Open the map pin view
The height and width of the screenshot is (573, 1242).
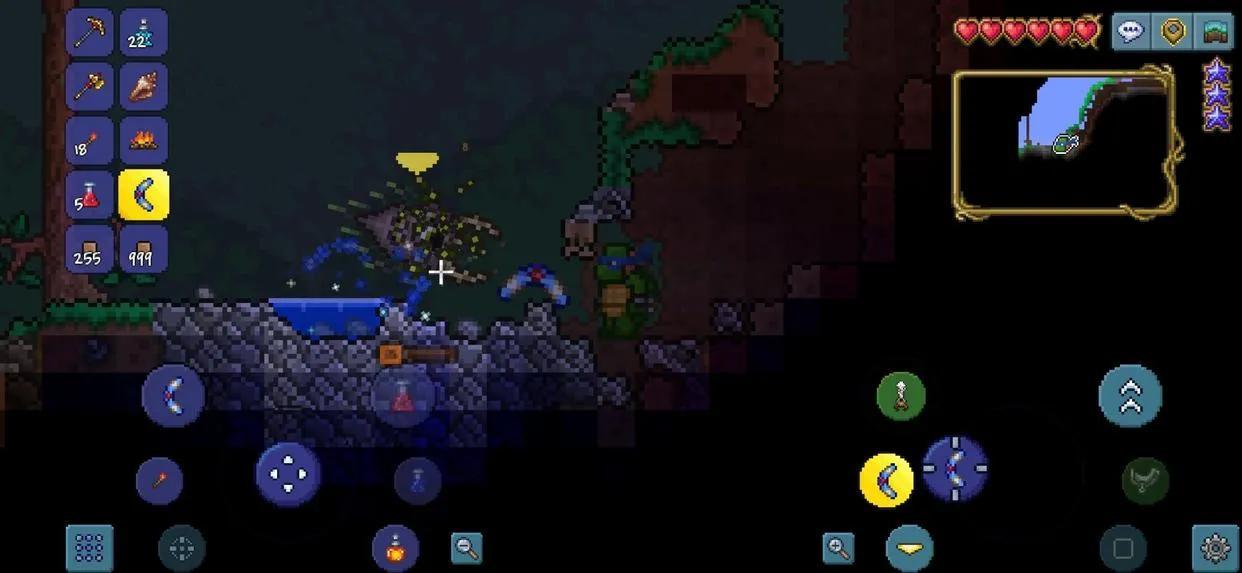click(1173, 31)
